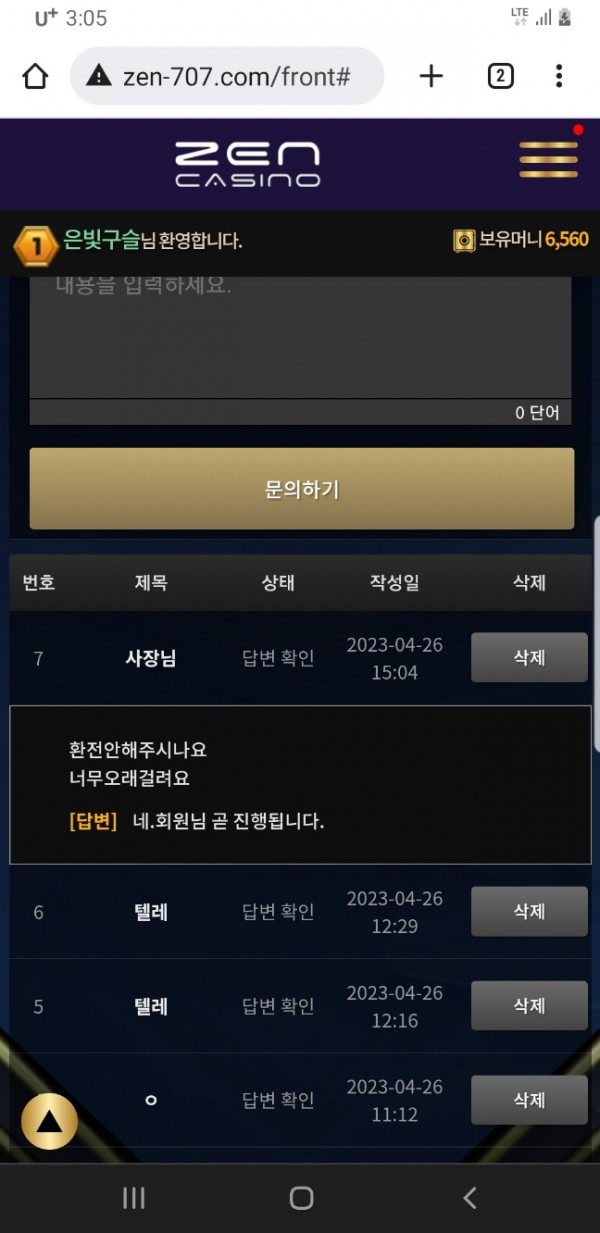Tap the inquiry content text area
The image size is (600, 1233).
coord(300,340)
